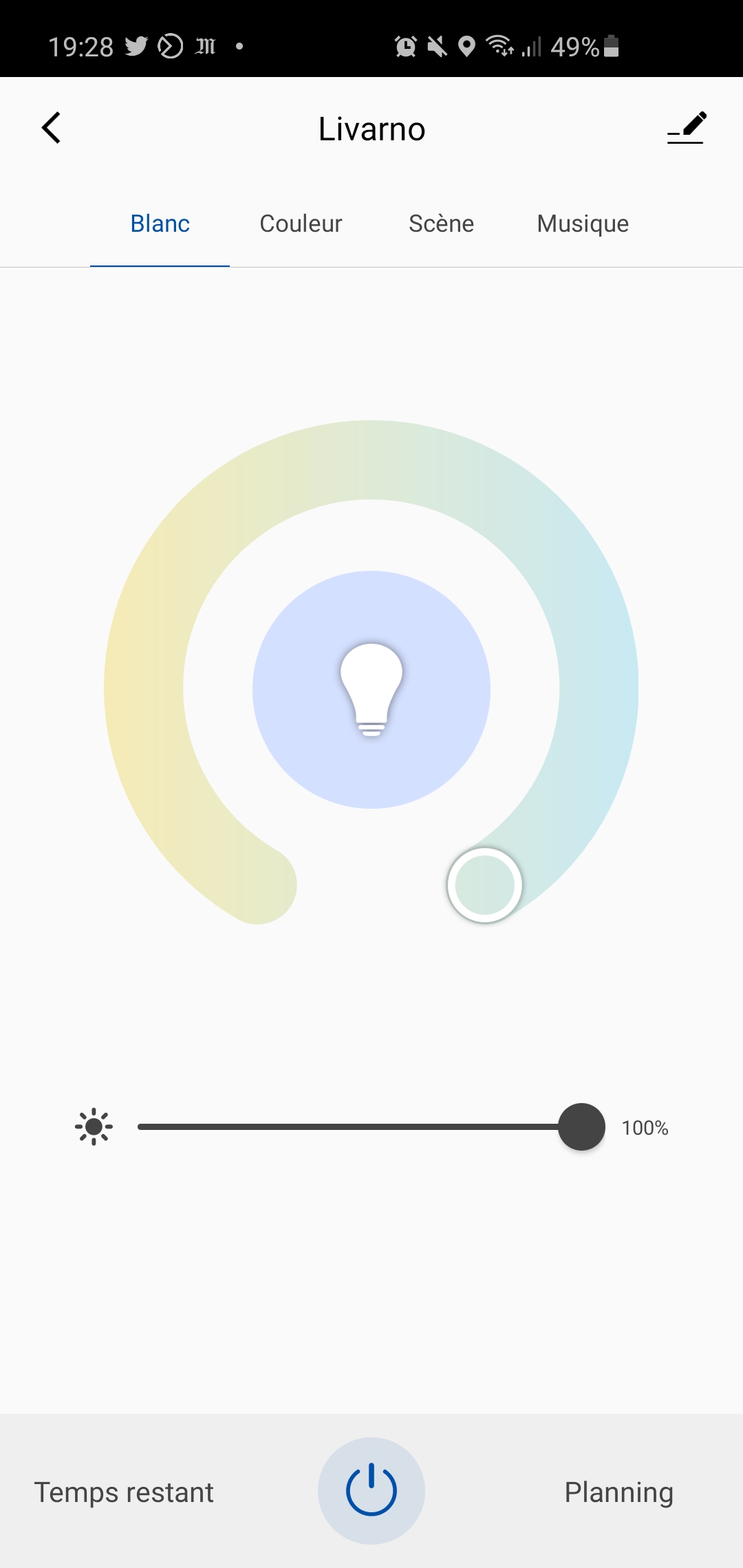Select the Blanc tab
The image size is (743, 1568).
tap(160, 224)
